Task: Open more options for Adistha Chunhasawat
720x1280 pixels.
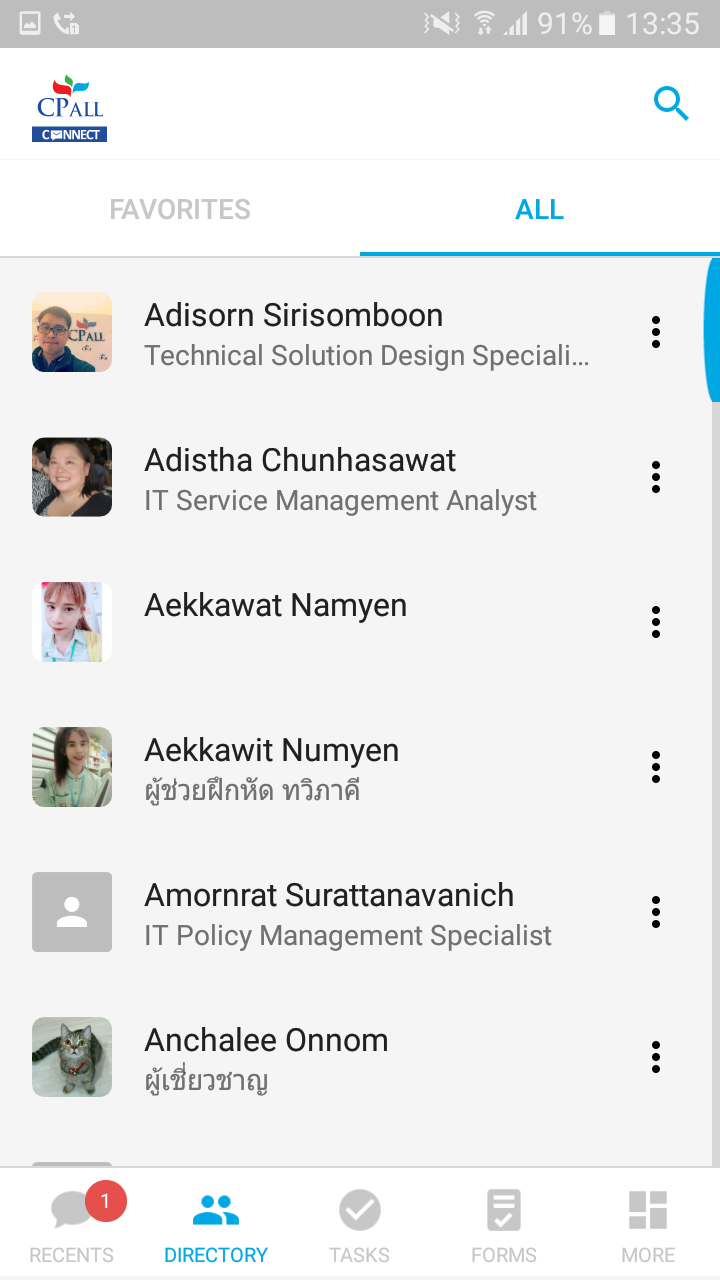Action: (x=656, y=477)
